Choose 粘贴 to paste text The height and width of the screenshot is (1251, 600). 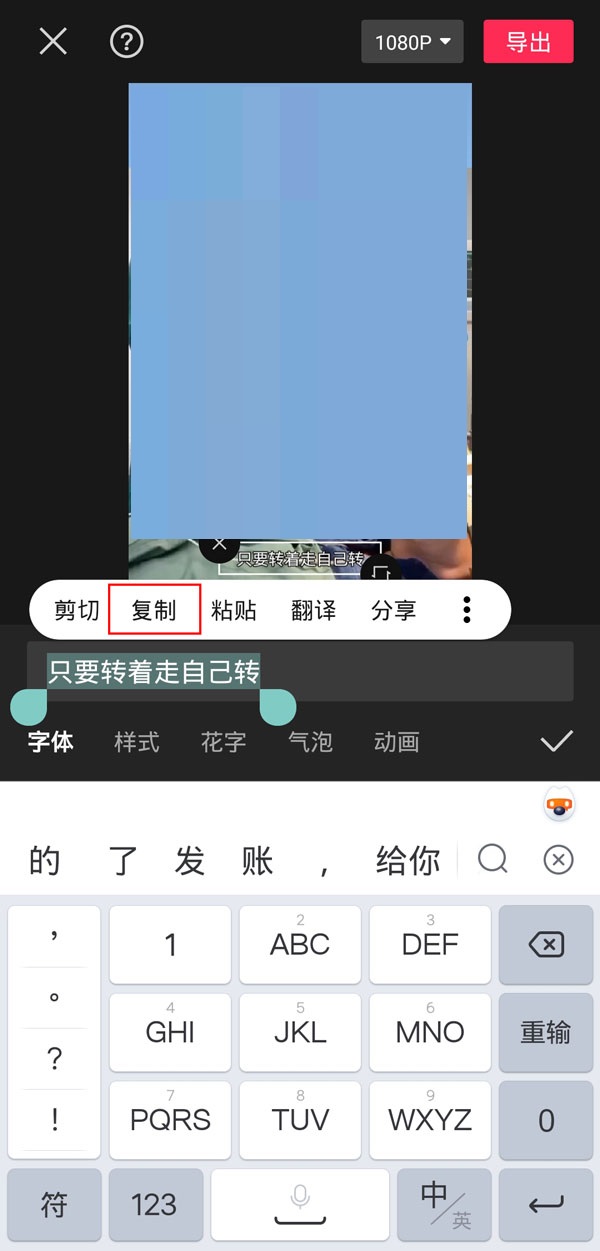point(234,610)
